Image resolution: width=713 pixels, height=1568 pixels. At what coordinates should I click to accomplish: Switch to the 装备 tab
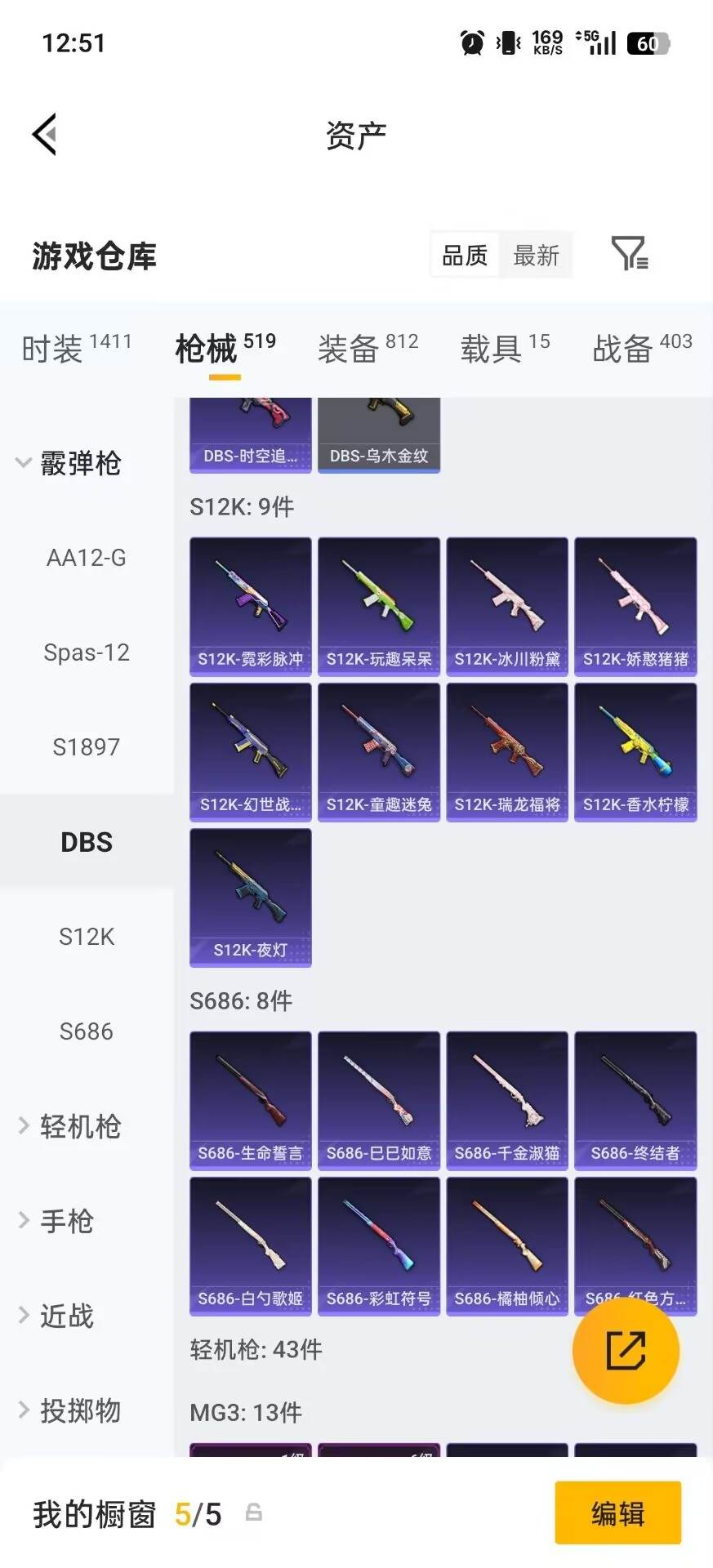pos(368,348)
